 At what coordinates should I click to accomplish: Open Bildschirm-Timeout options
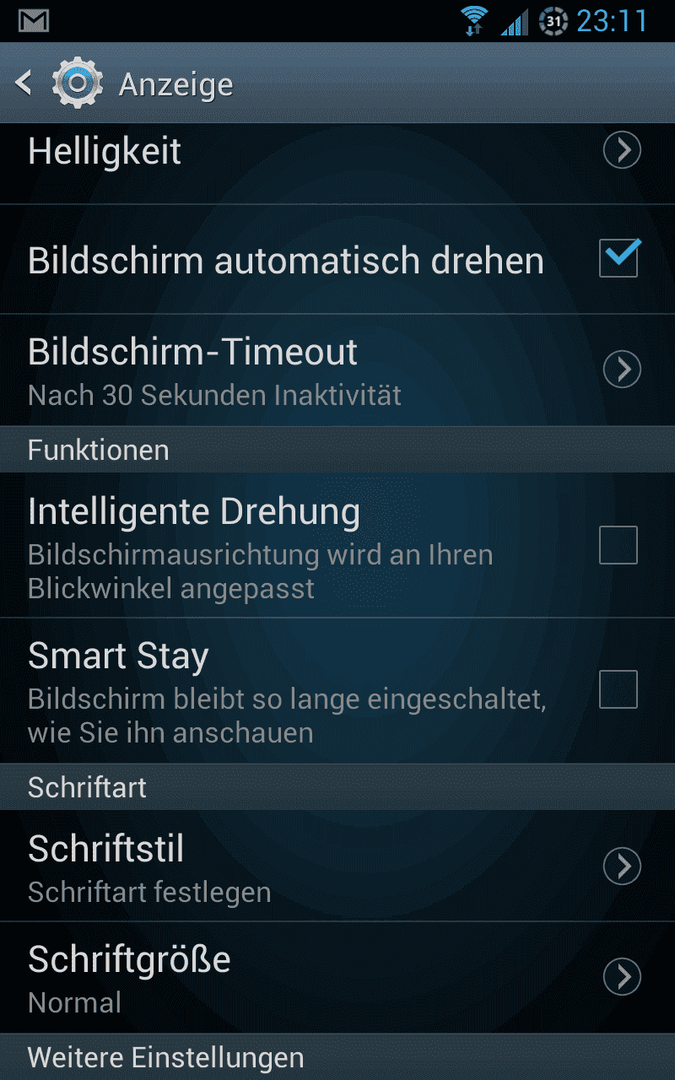(338, 370)
